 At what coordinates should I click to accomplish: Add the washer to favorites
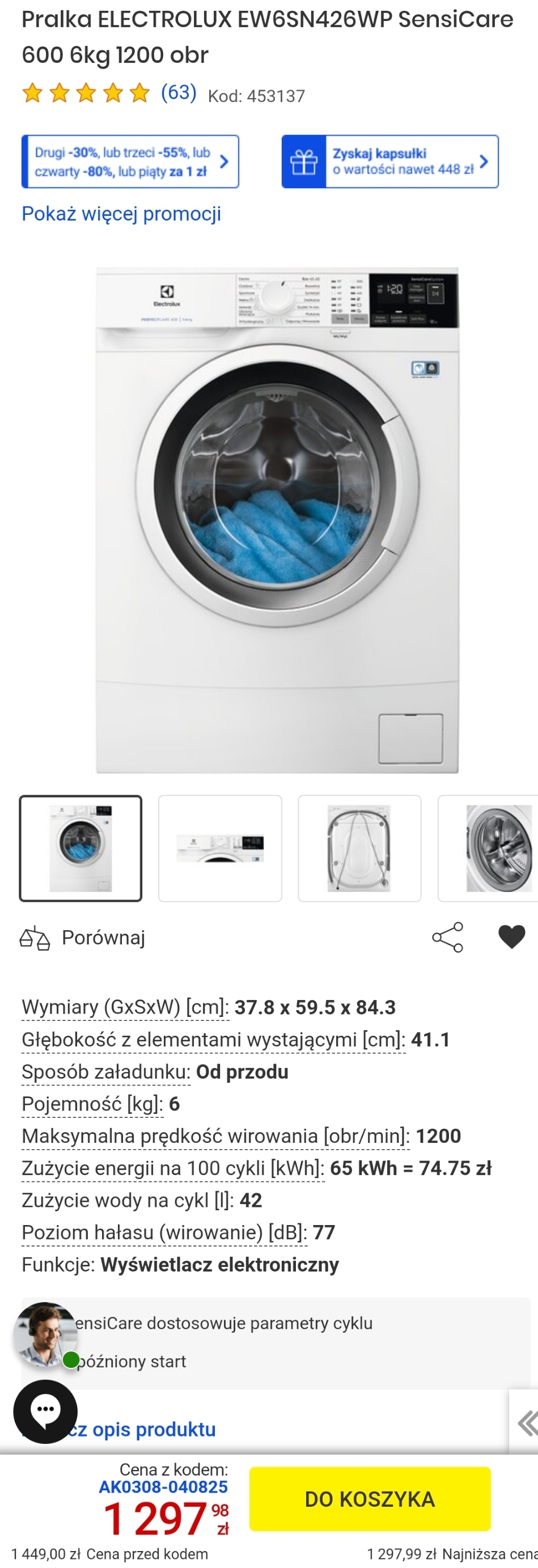pos(511,937)
